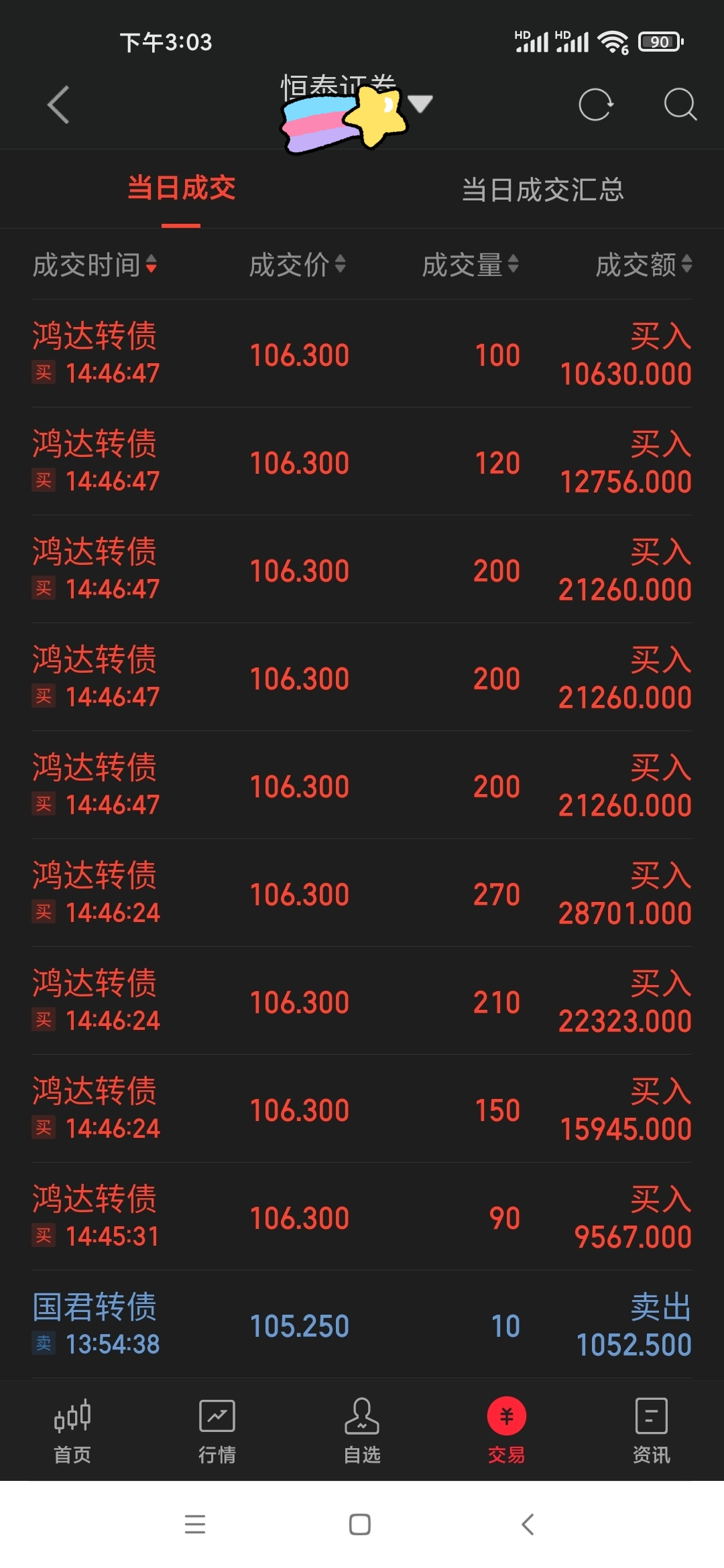The image size is (724, 1568).
Task: Sort by 成交时间 column
Action: (x=95, y=265)
